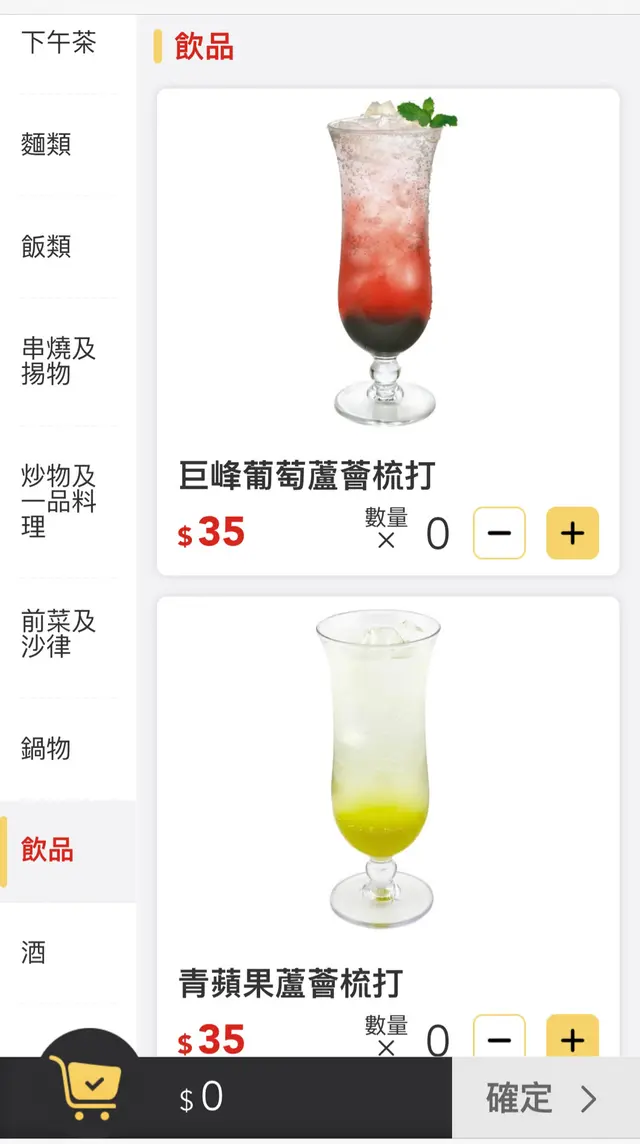The width and height of the screenshot is (640, 1144).
Task: Open the 巨峰葡萄蘆薈梳打 drink card
Action: pyautogui.click(x=385, y=270)
